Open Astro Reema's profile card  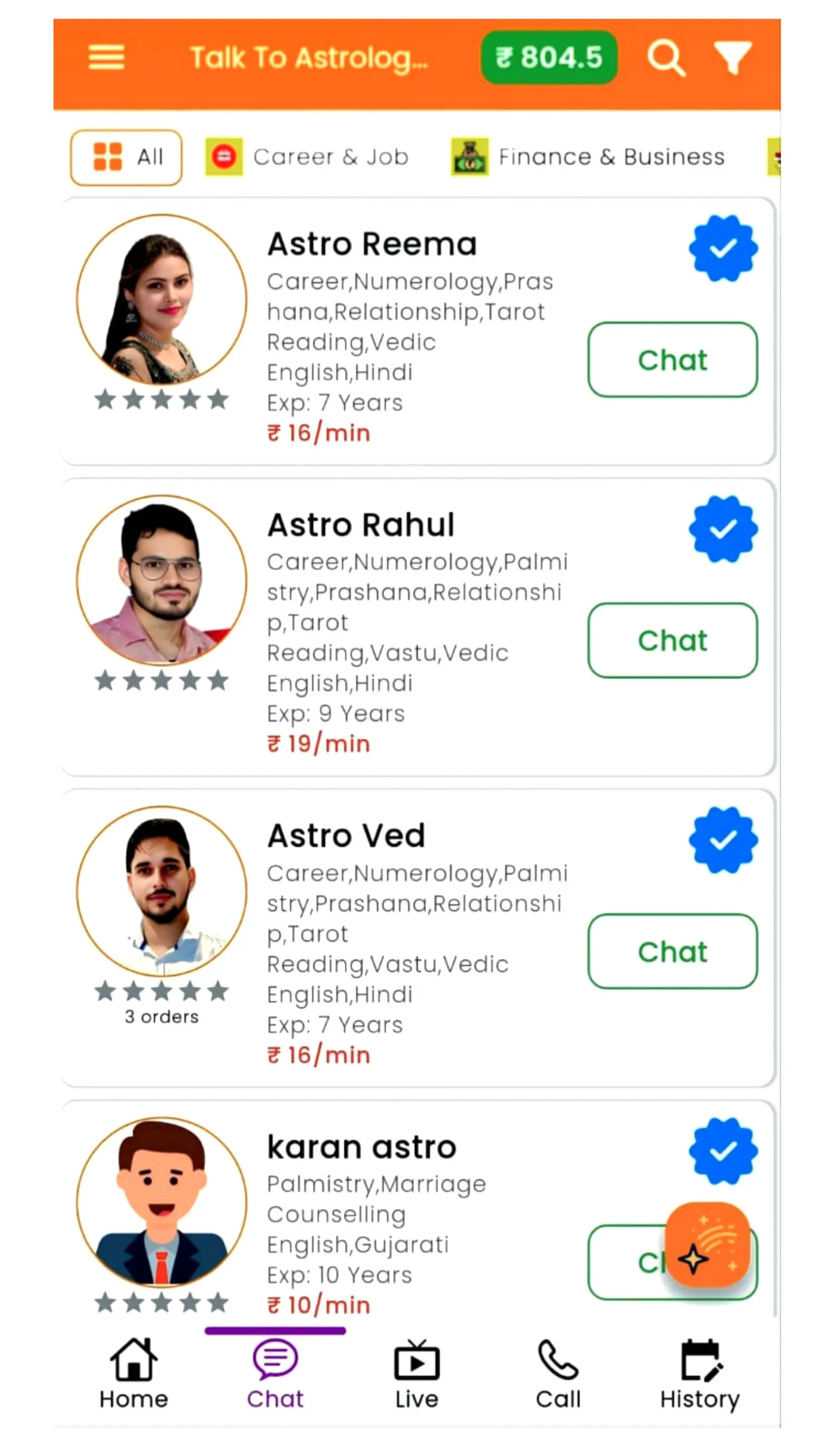tap(417, 331)
